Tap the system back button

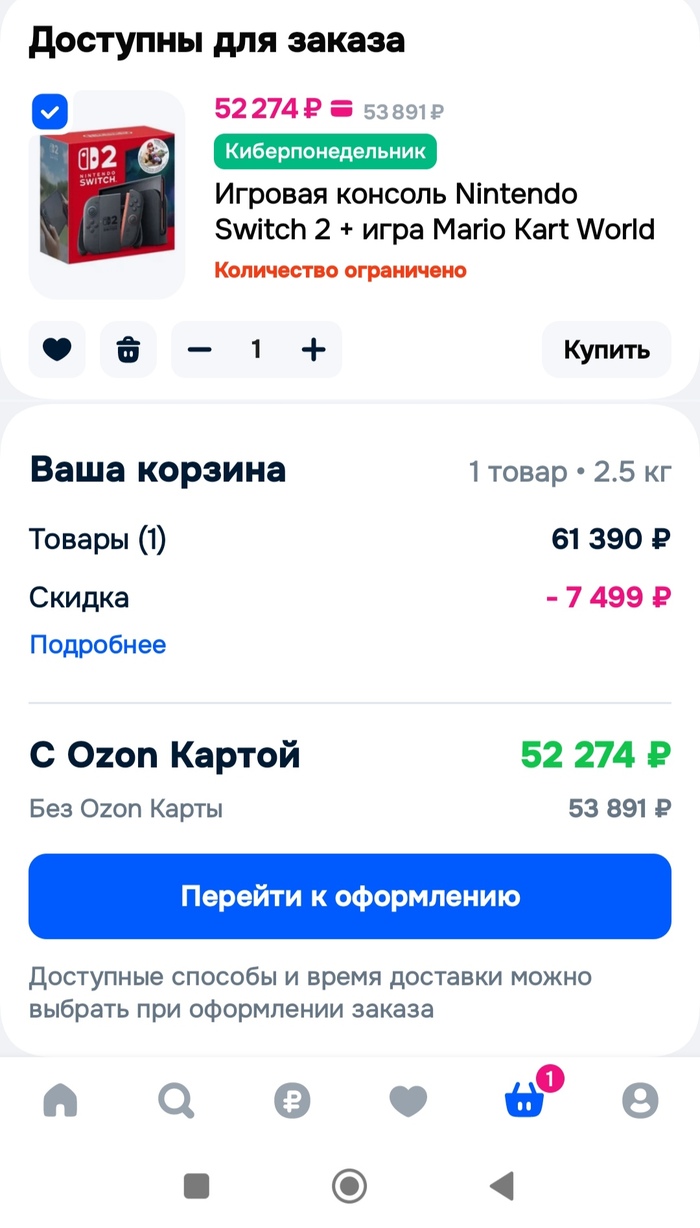click(x=502, y=1187)
